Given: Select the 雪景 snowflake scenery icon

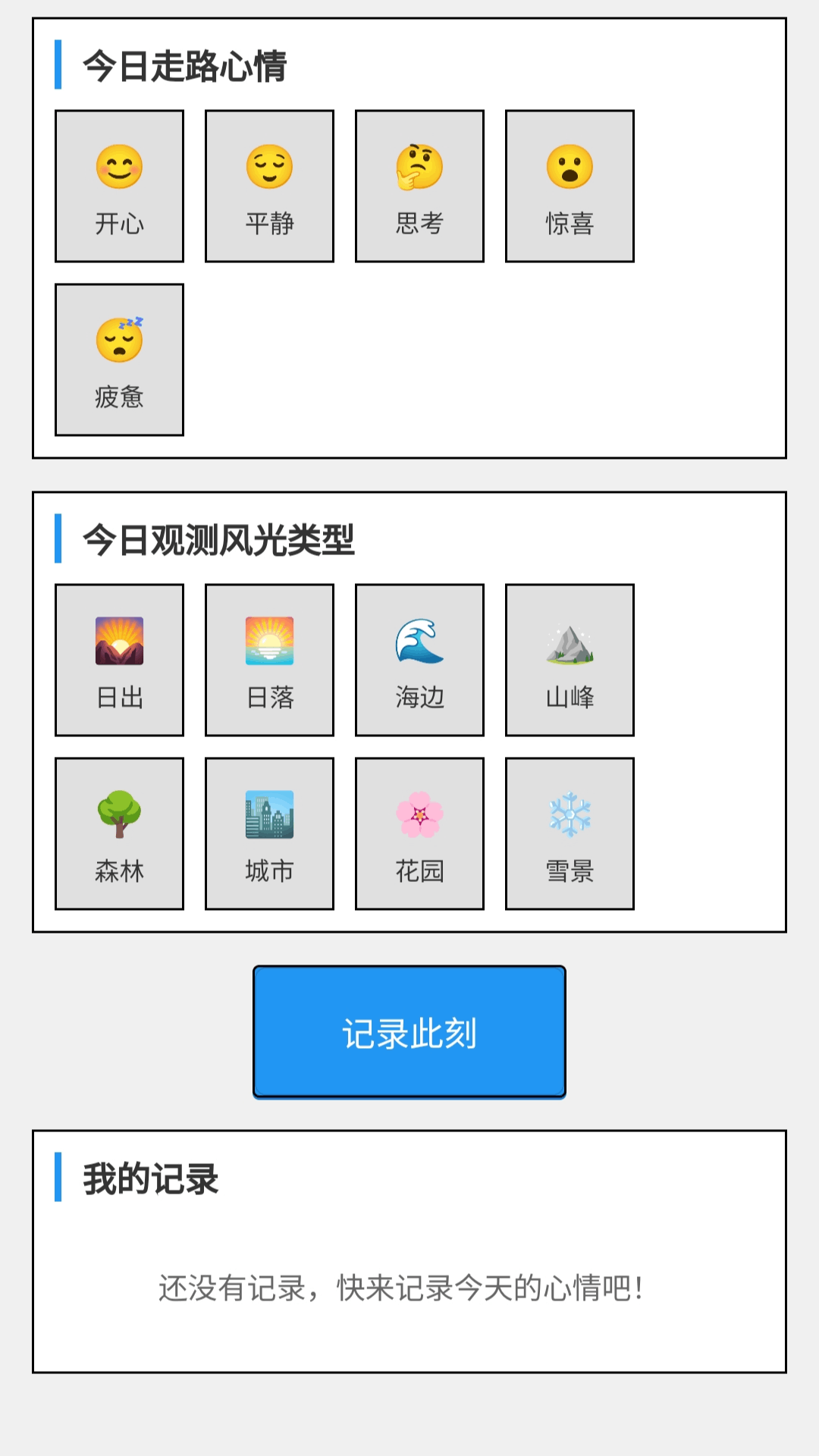Looking at the screenshot, I should point(569,833).
